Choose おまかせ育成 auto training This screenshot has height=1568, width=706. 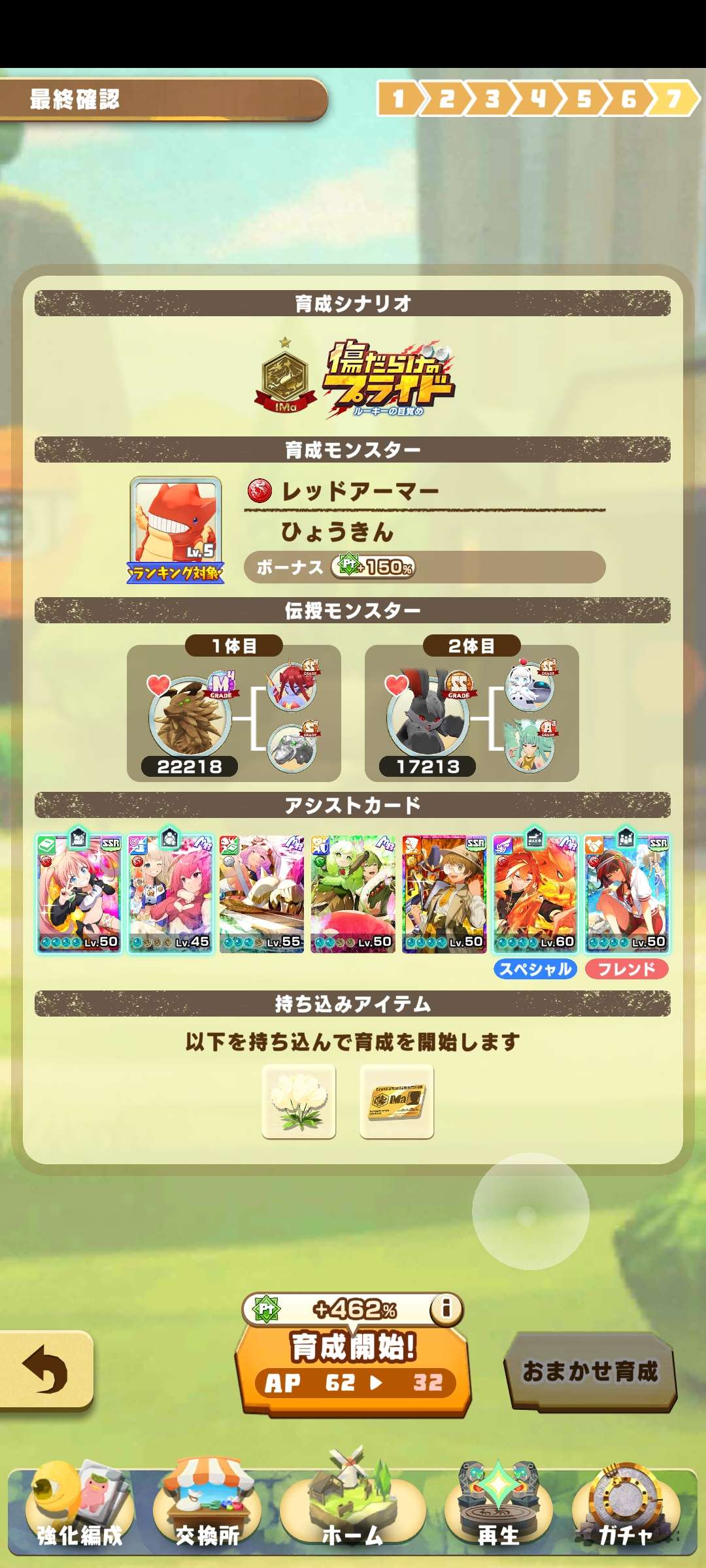[x=590, y=1371]
